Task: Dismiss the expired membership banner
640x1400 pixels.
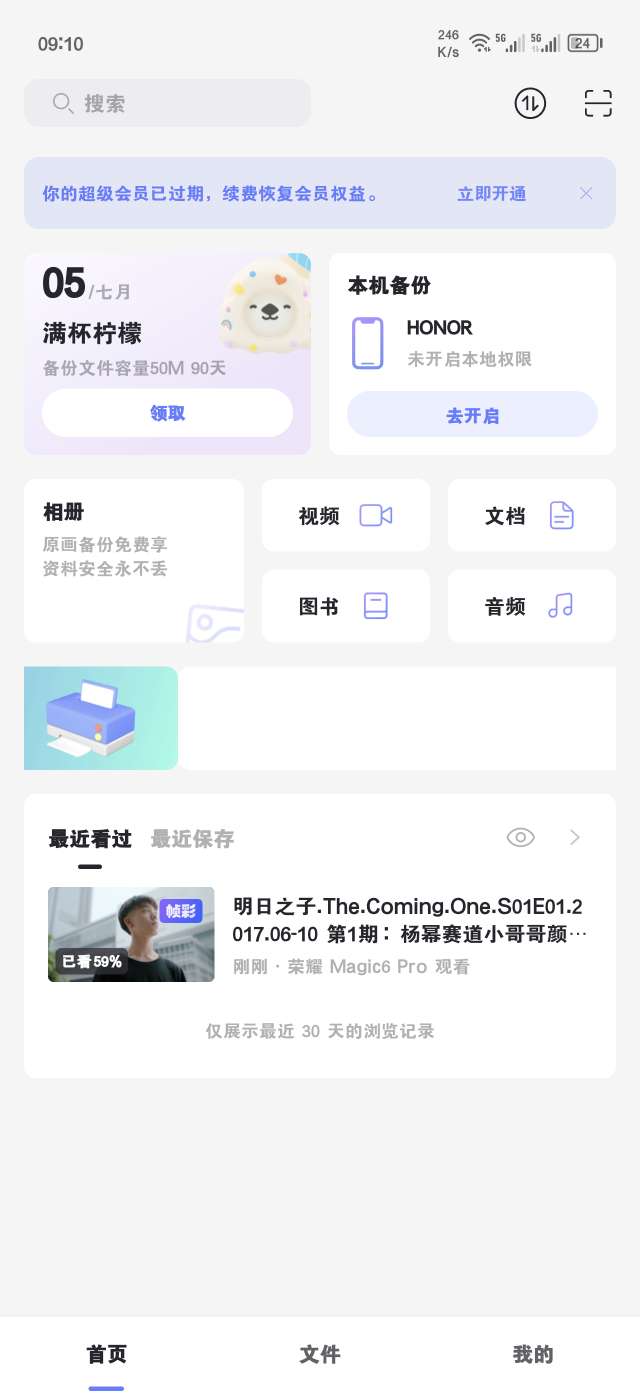Action: (586, 193)
